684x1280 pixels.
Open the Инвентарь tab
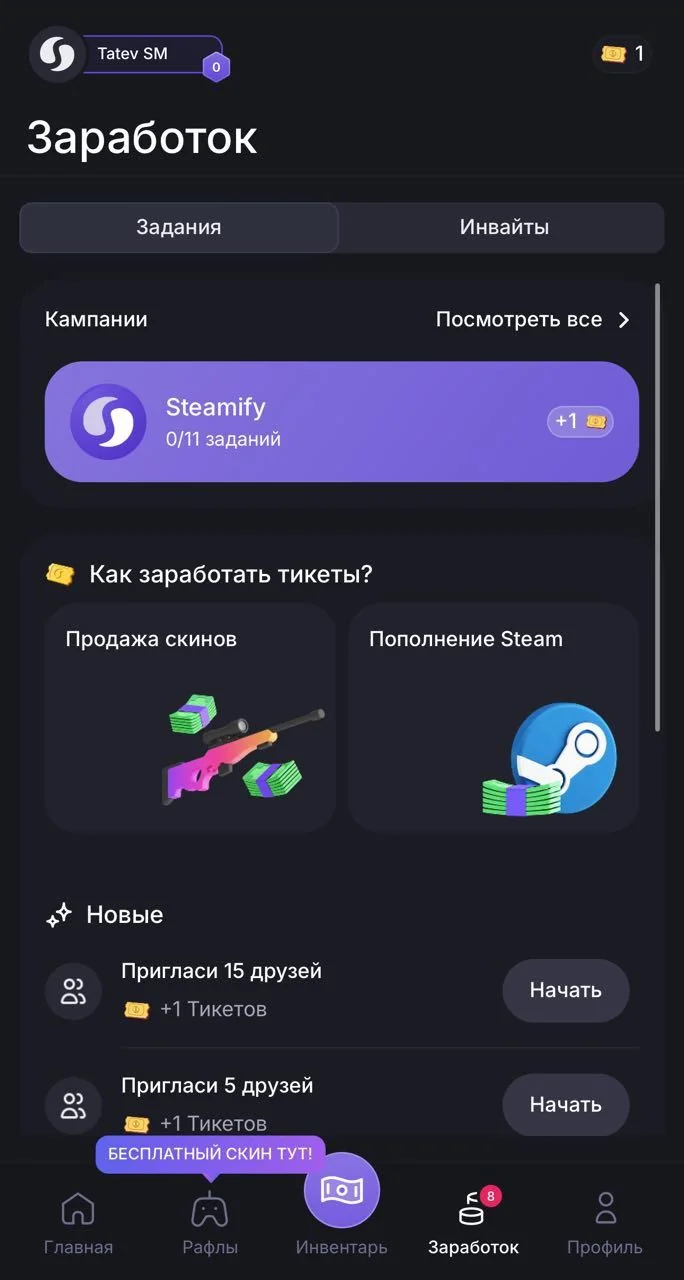(x=342, y=1205)
